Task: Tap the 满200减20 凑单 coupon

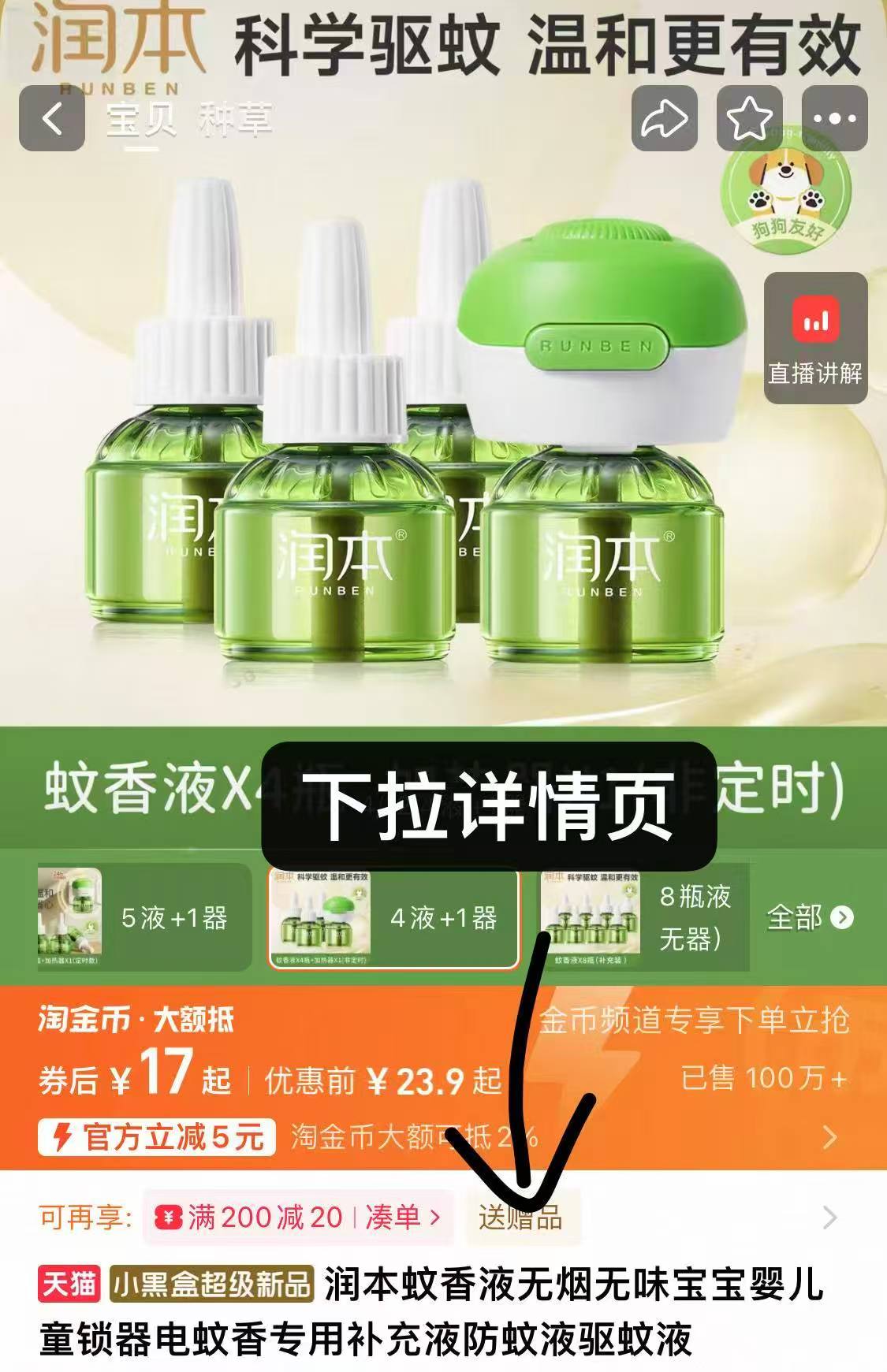Action: [x=299, y=1218]
